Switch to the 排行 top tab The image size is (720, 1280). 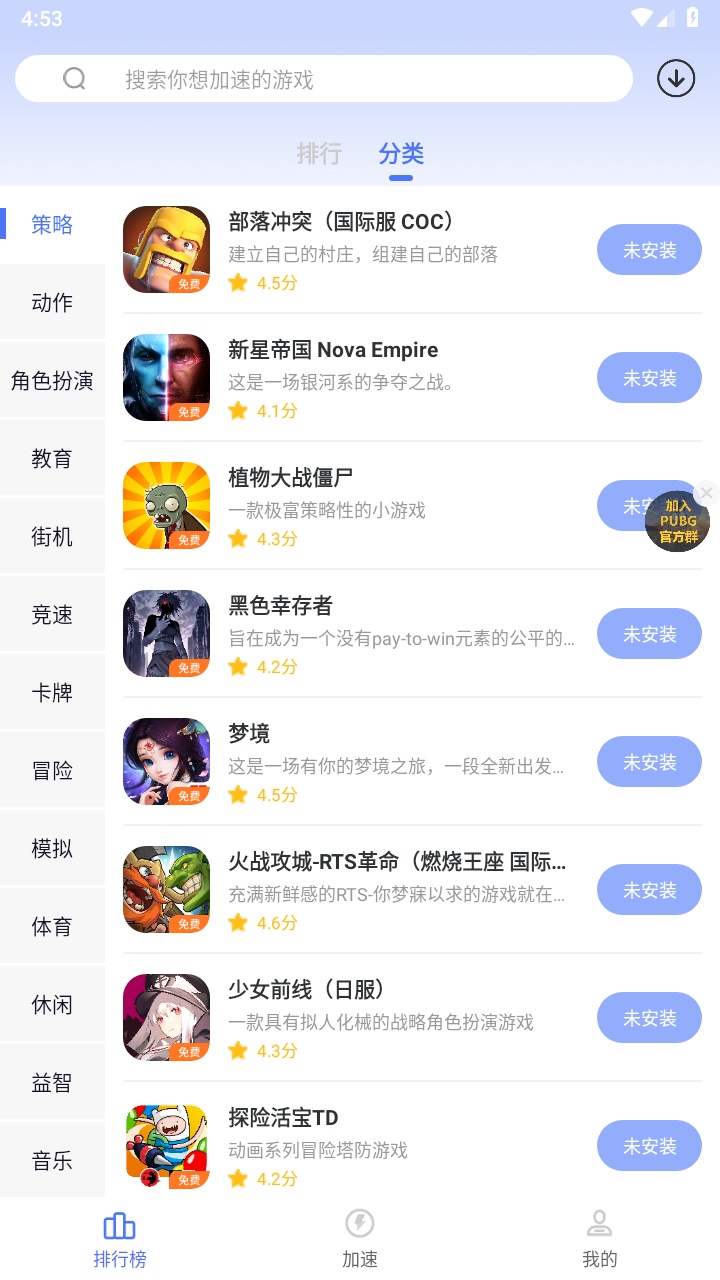point(319,153)
